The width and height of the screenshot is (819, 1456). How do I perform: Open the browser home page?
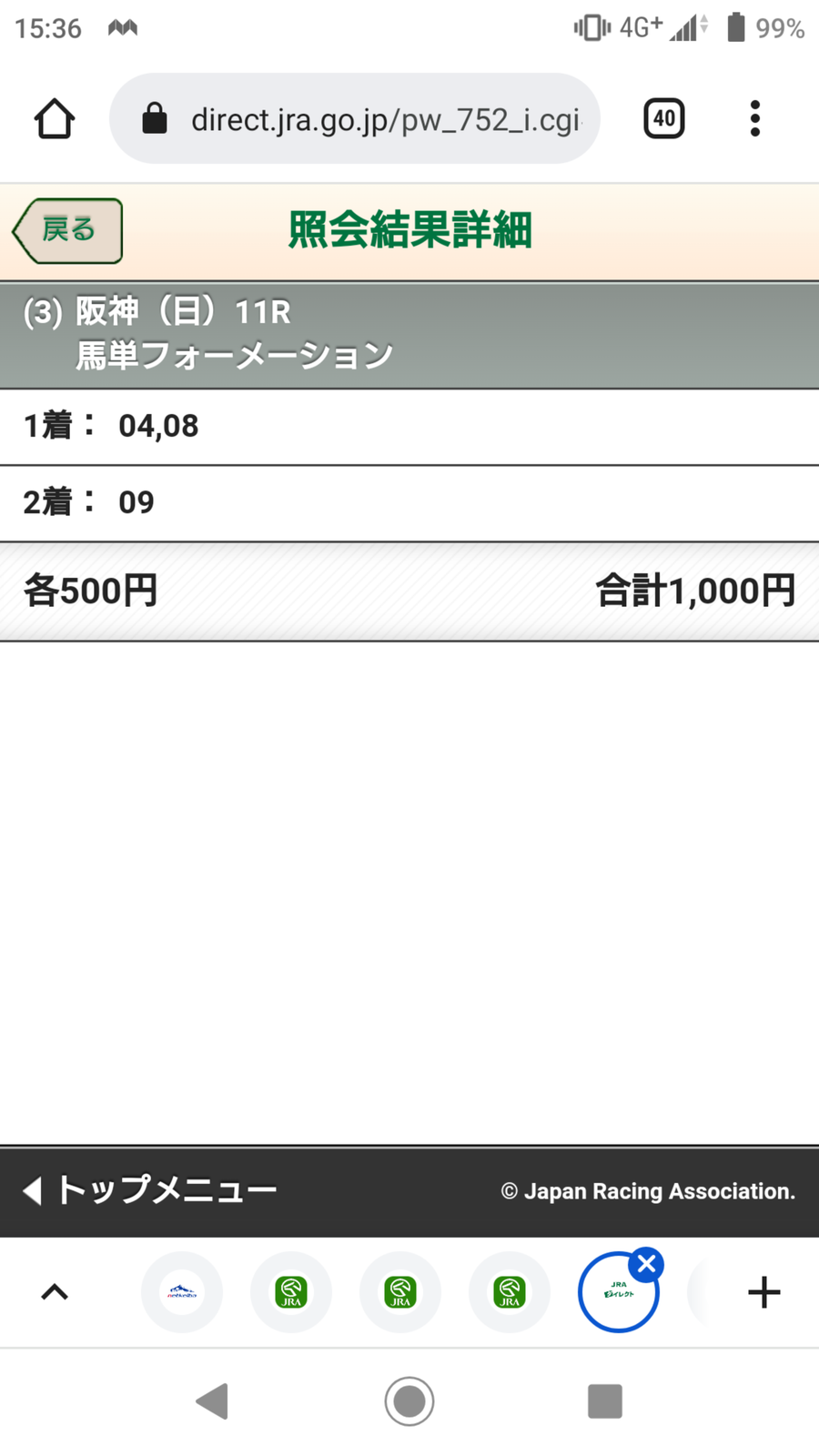[55, 119]
